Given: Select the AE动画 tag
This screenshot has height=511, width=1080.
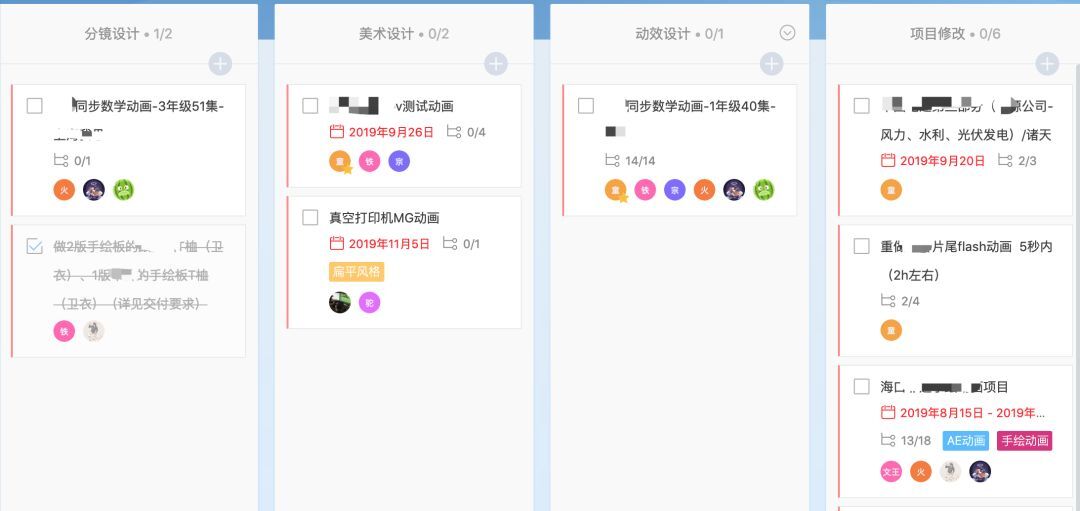Looking at the screenshot, I should (966, 441).
